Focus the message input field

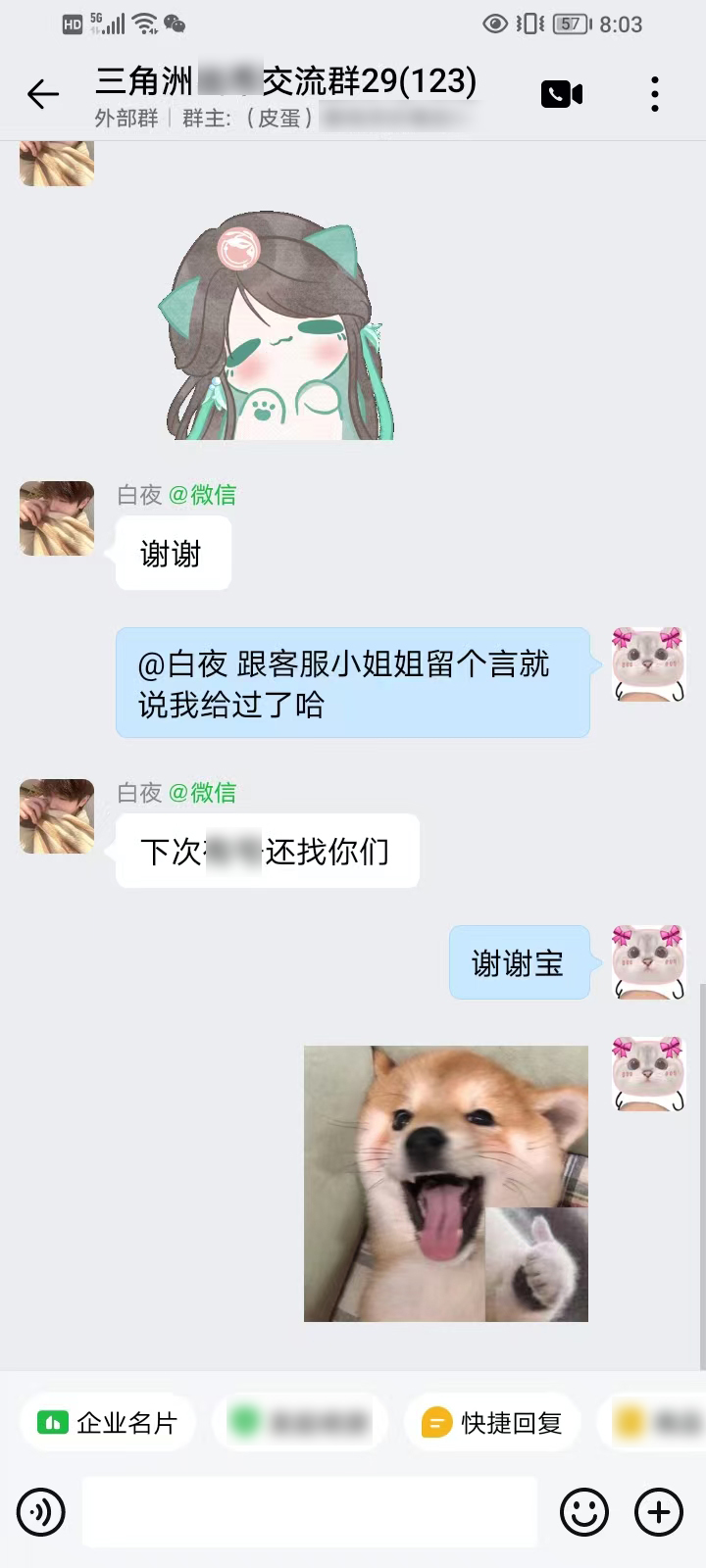(310, 1512)
